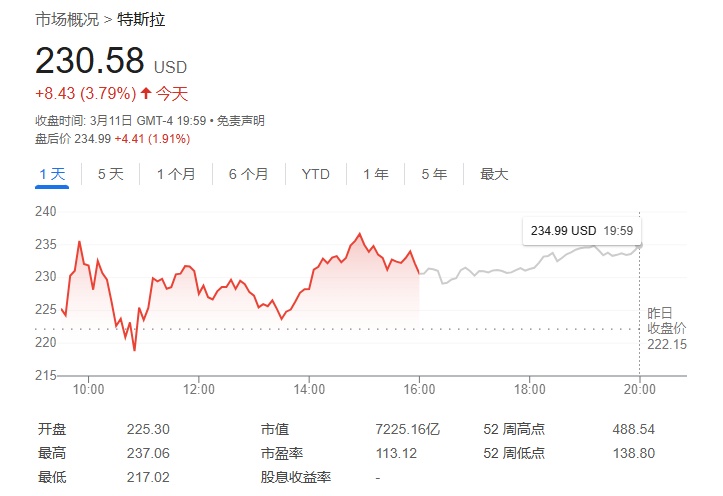Select the 1 天 time range

coord(52,174)
